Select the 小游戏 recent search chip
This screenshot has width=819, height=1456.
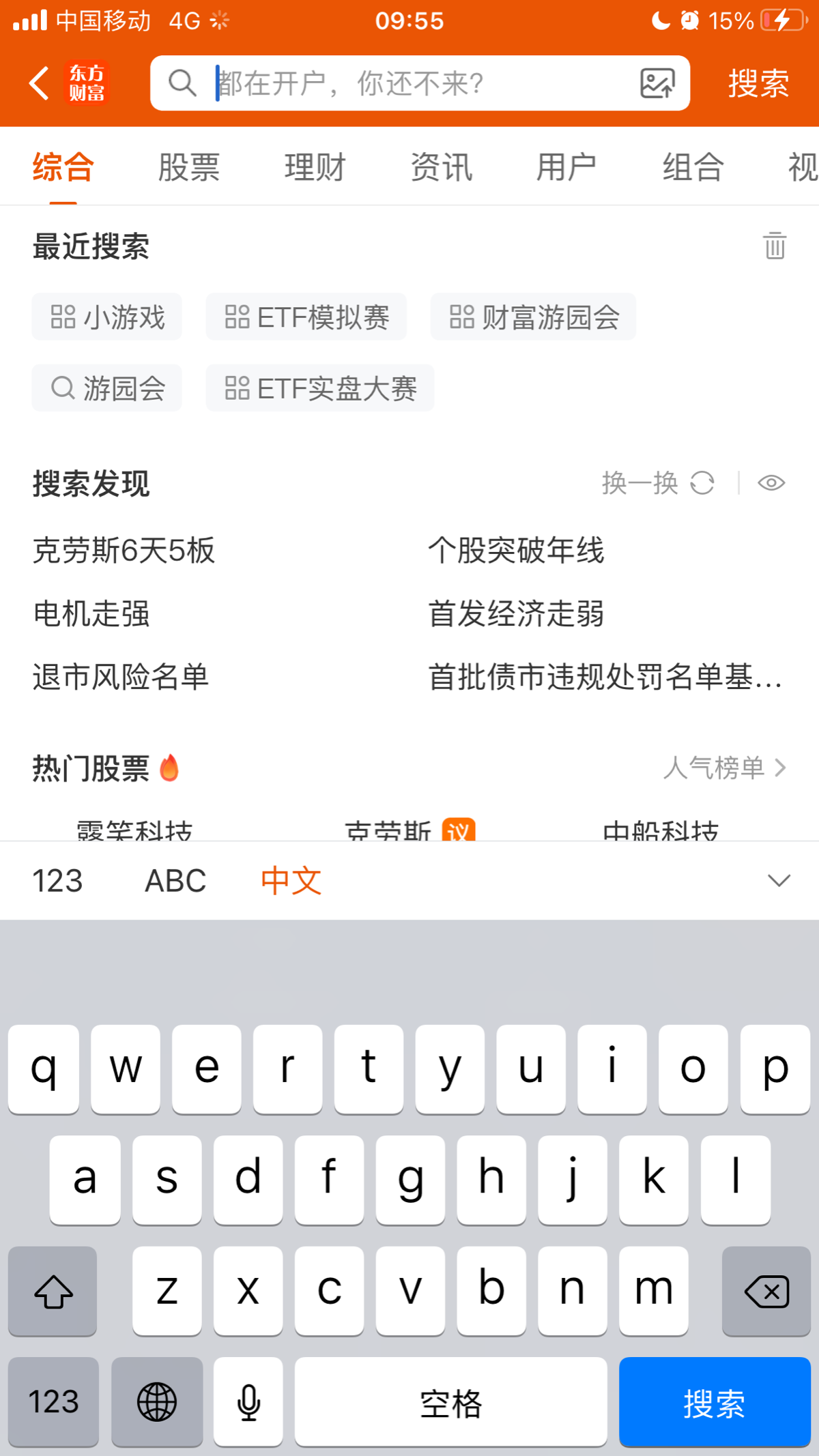pos(107,317)
